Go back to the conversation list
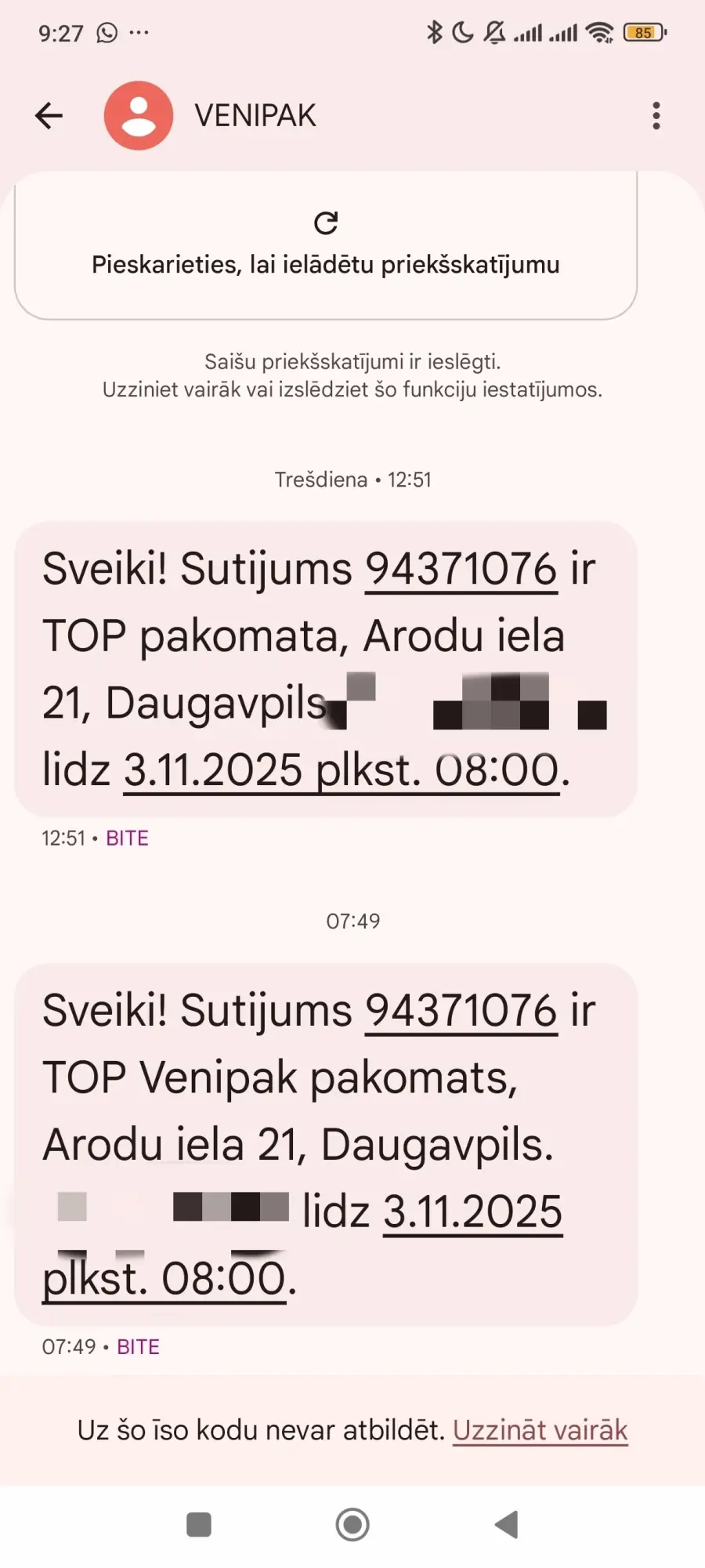Image resolution: width=705 pixels, height=1568 pixels. click(49, 116)
